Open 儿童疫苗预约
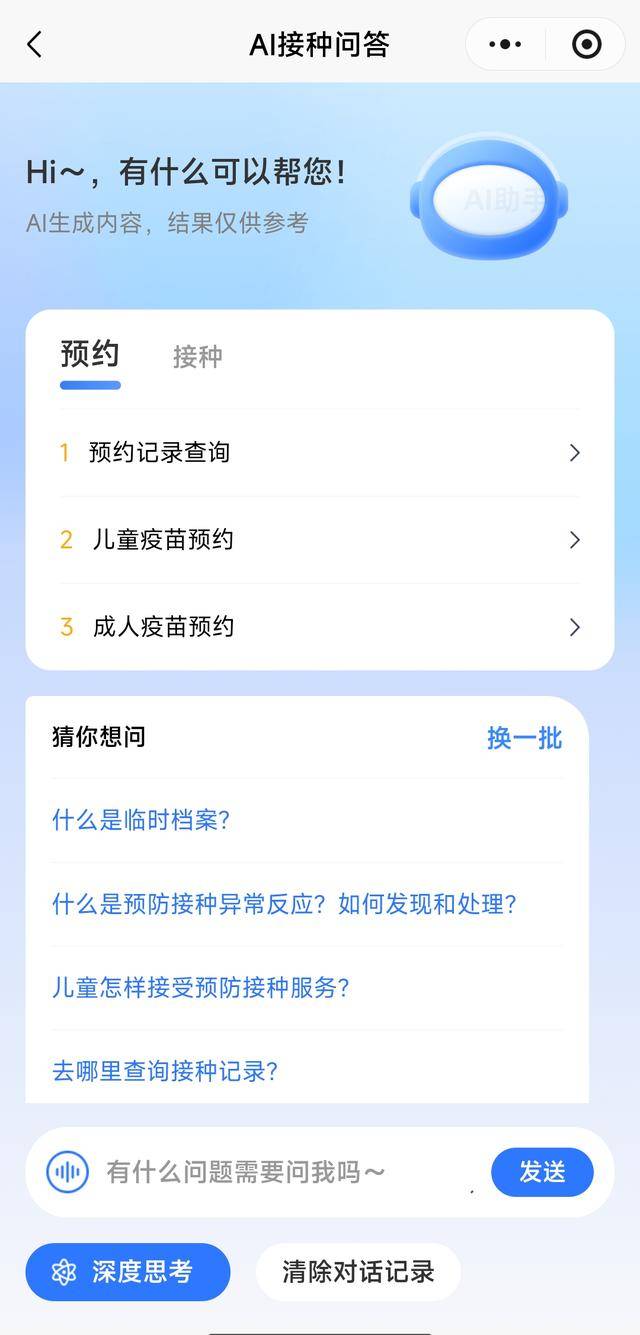Viewport: 640px width, 1335px height. point(319,540)
